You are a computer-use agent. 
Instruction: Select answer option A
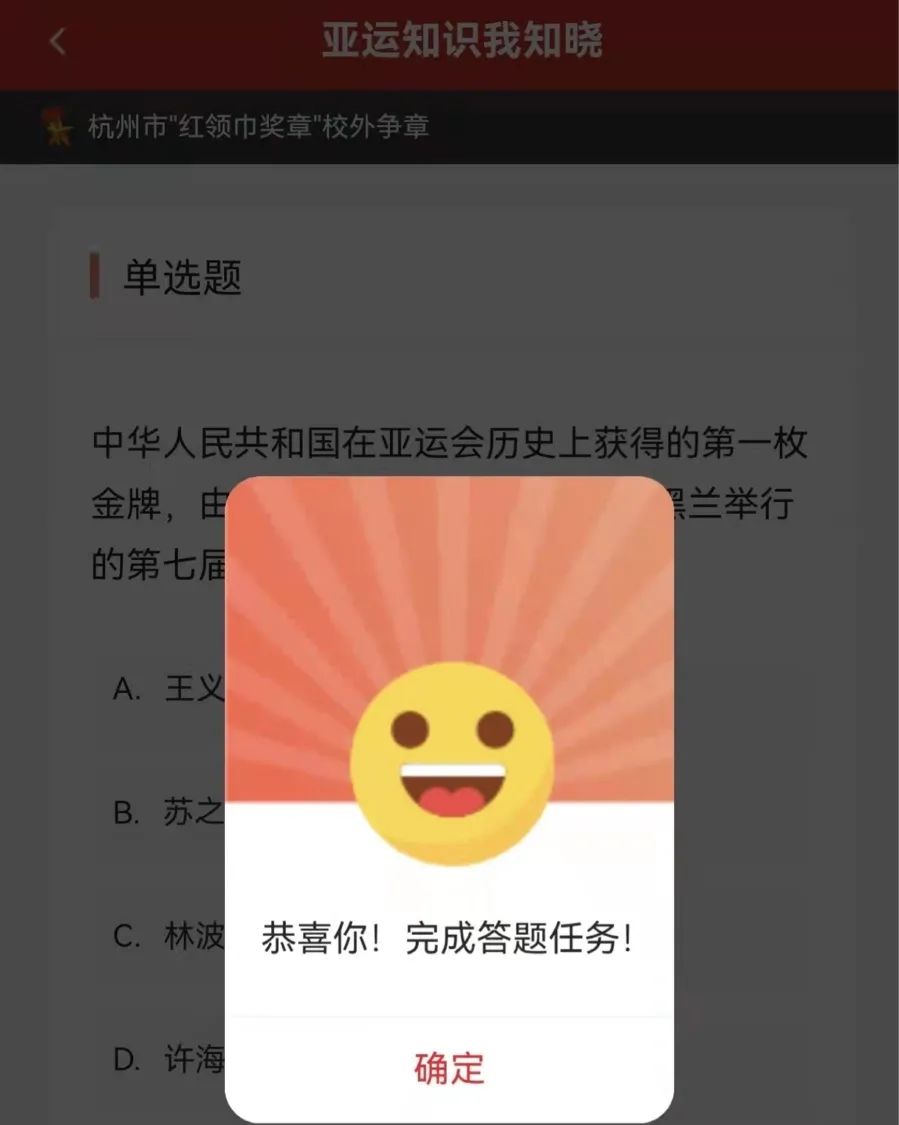[x=168, y=689]
